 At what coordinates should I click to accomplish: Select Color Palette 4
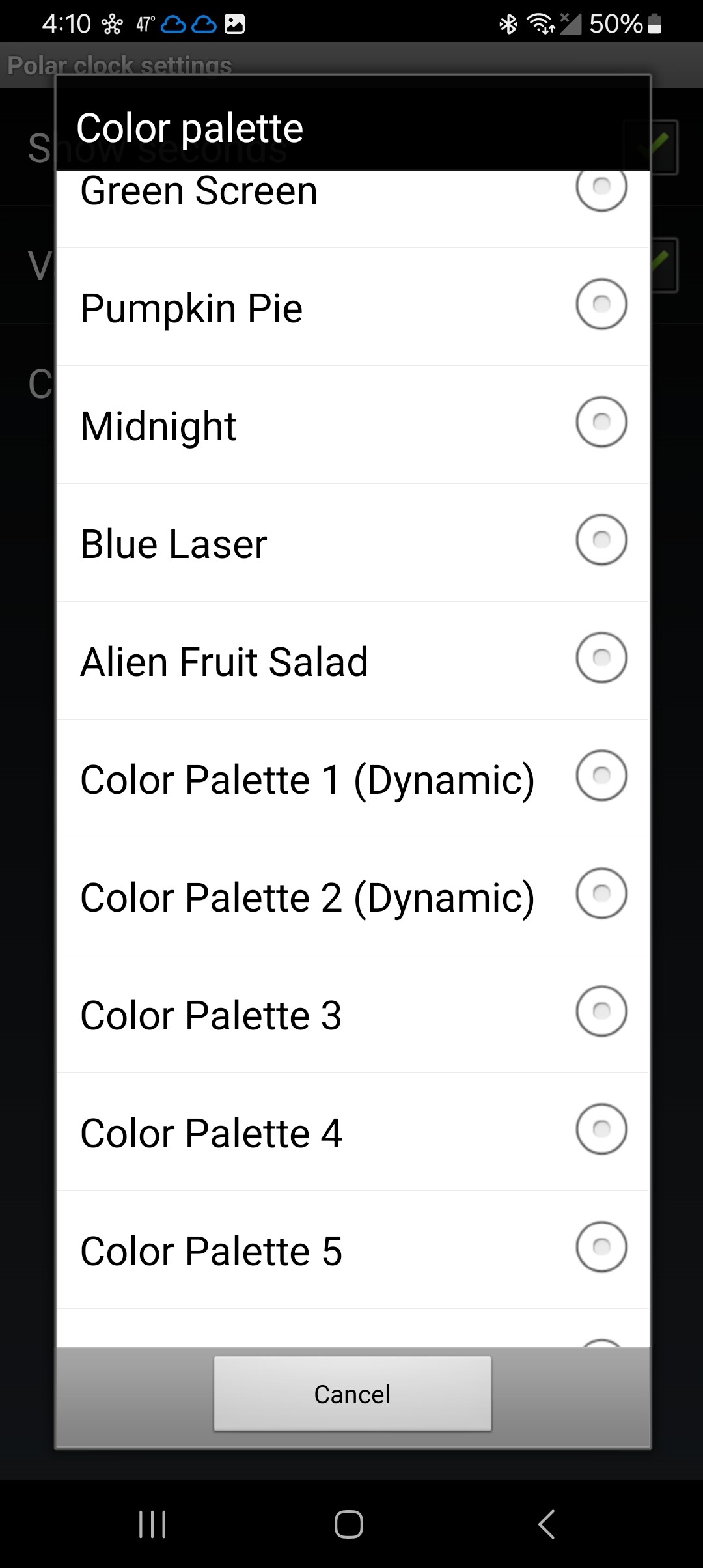(x=353, y=1132)
